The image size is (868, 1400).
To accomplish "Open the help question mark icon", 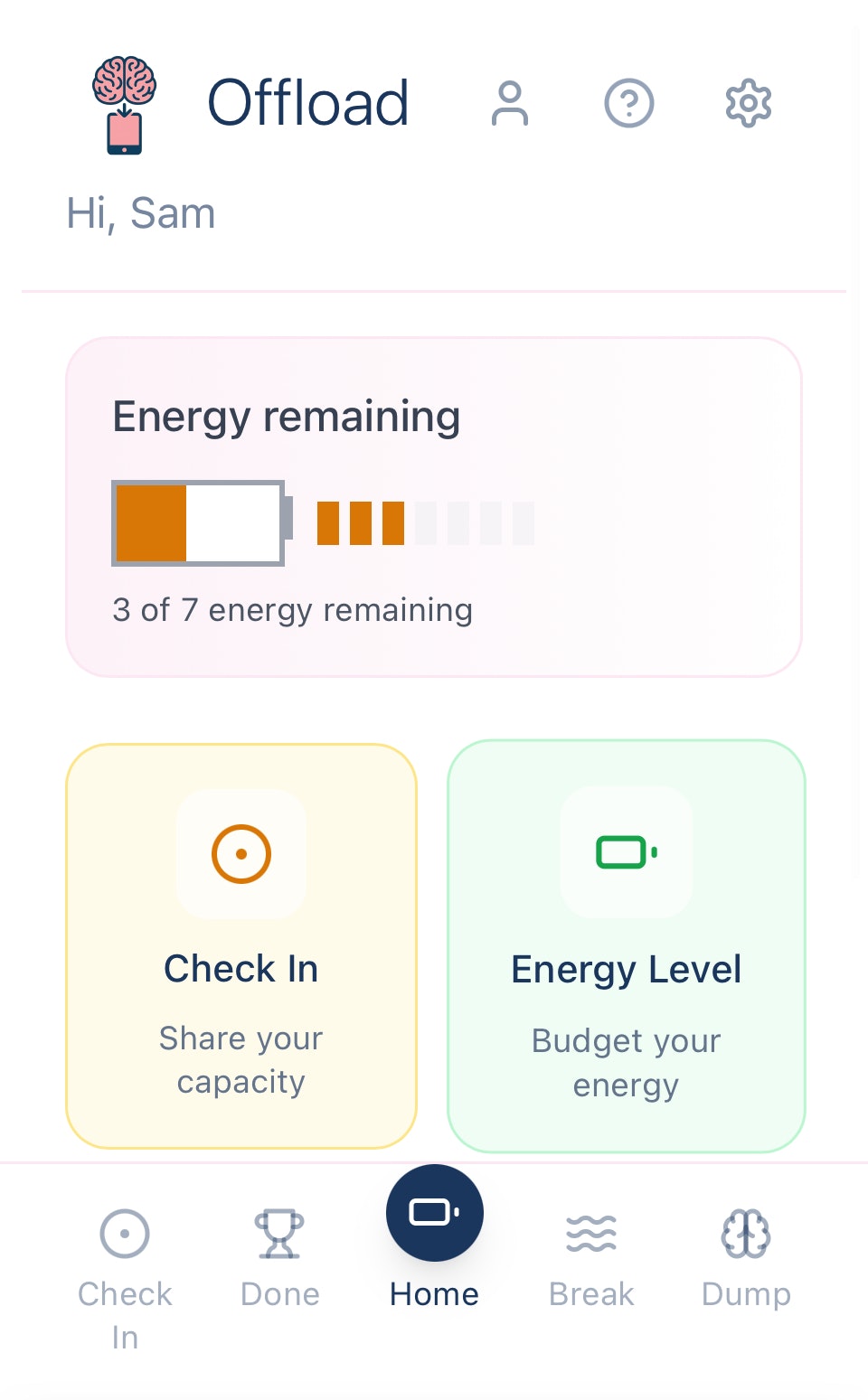I will click(x=629, y=103).
